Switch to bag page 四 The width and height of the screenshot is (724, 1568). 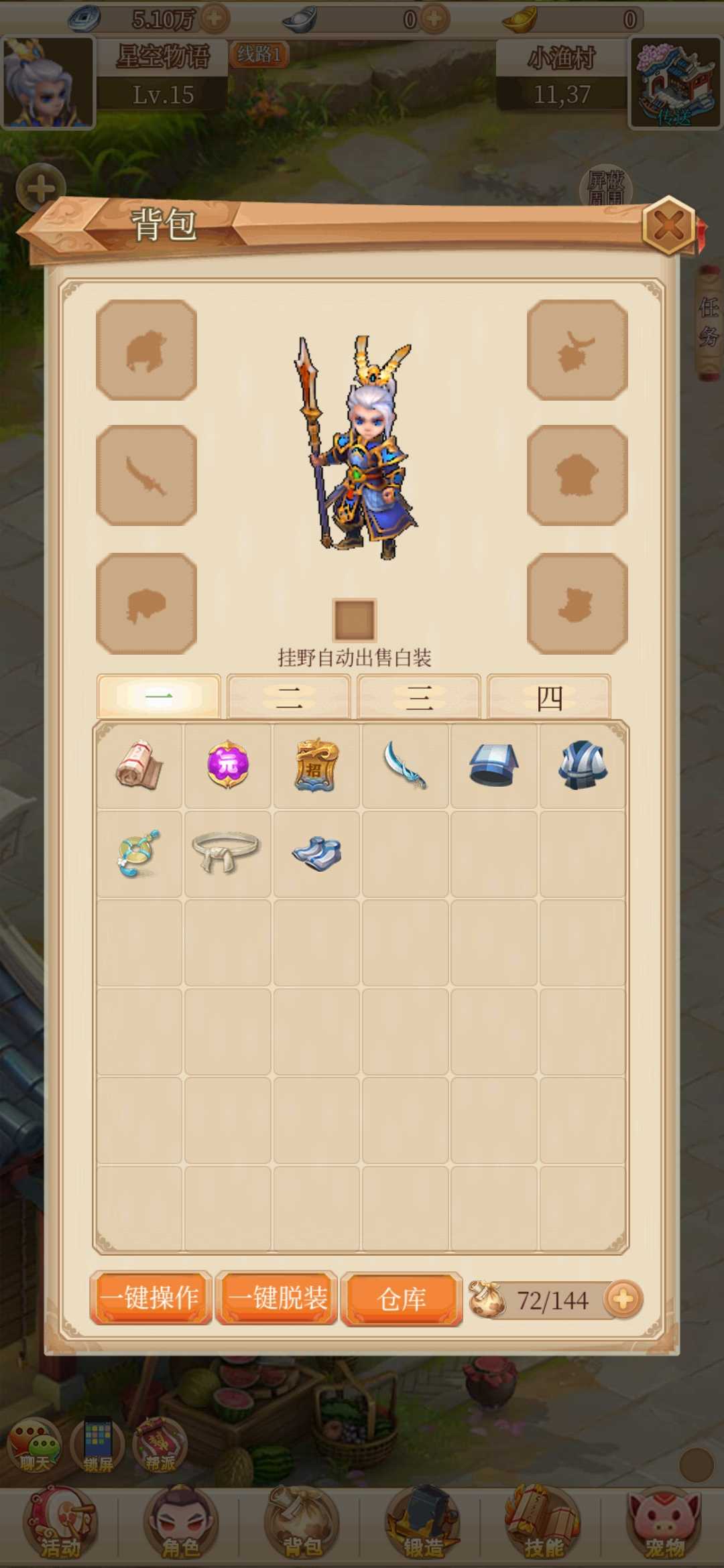pos(549,698)
